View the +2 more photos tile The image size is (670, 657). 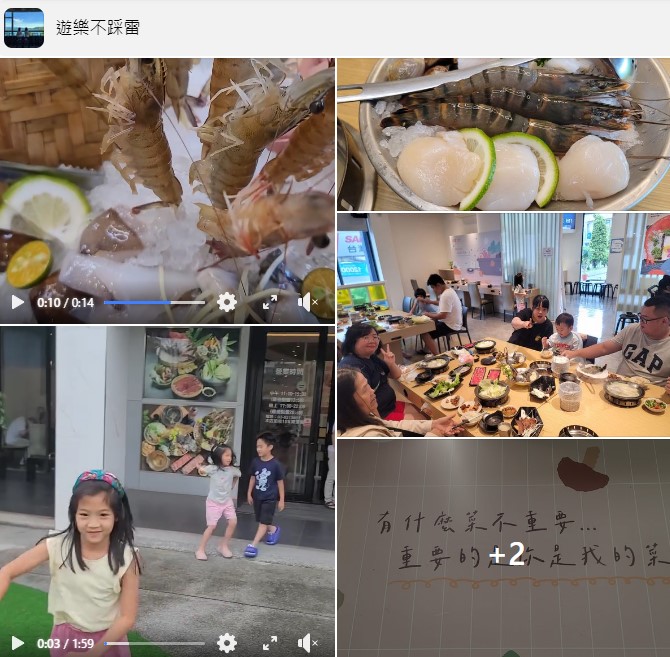tap(505, 548)
